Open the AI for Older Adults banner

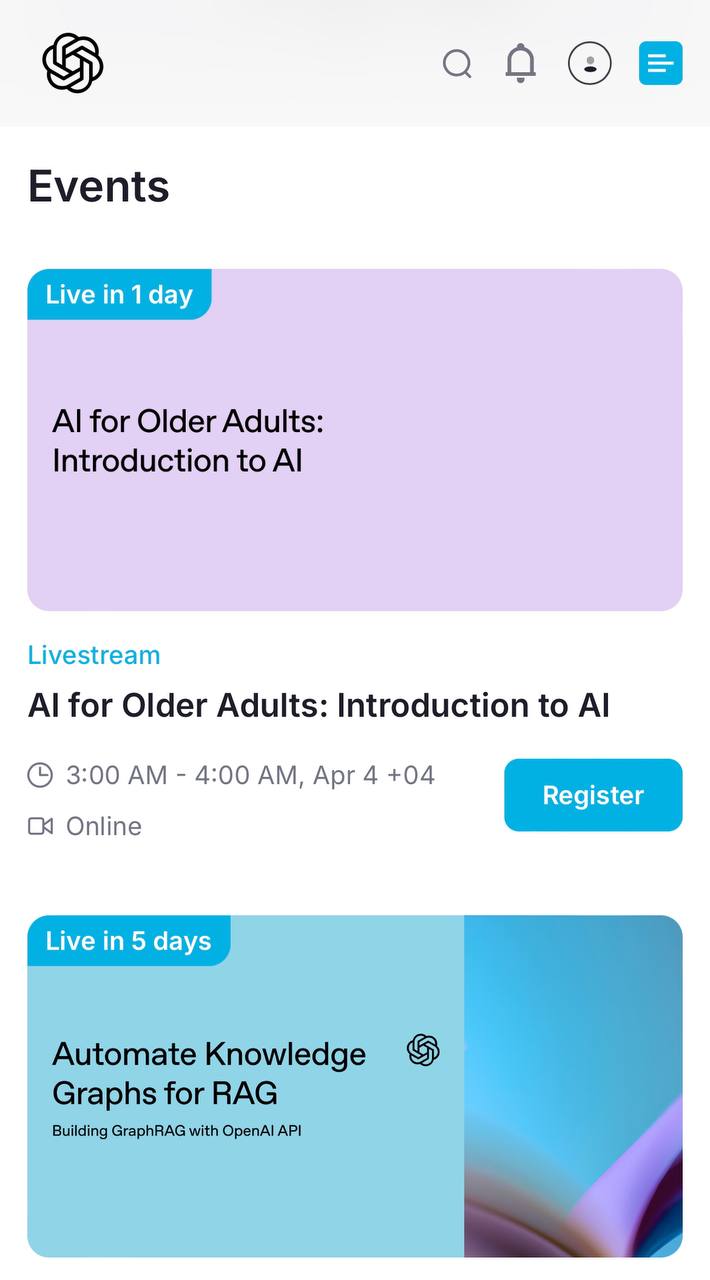(355, 440)
